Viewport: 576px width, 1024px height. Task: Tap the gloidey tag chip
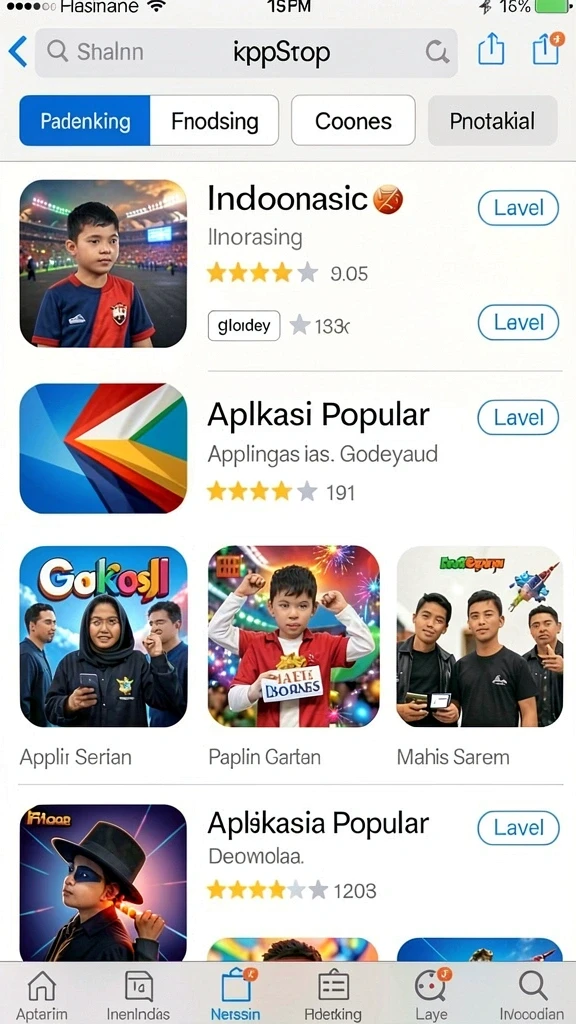point(244,326)
